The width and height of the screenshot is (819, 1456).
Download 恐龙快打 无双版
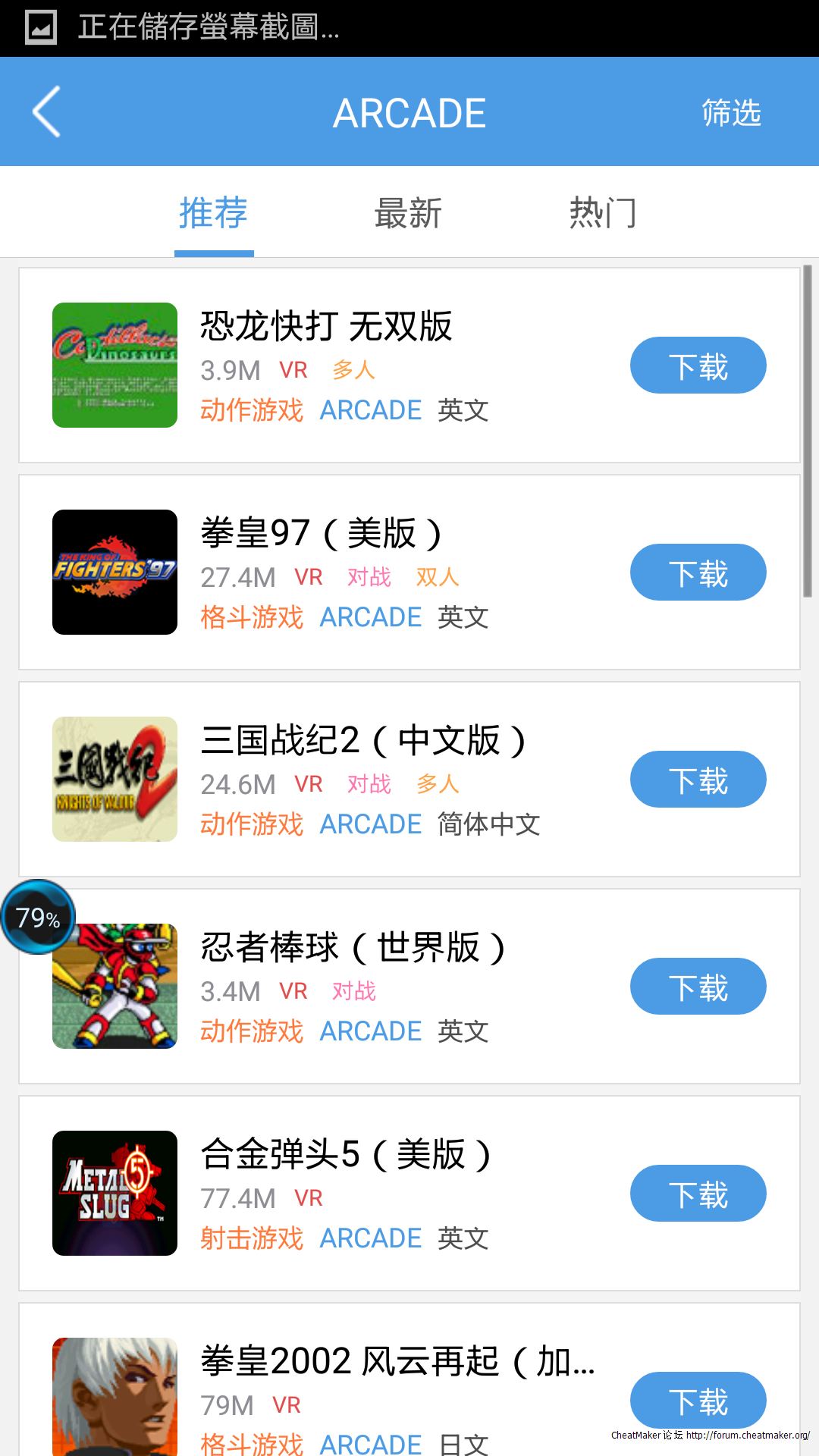pos(698,366)
